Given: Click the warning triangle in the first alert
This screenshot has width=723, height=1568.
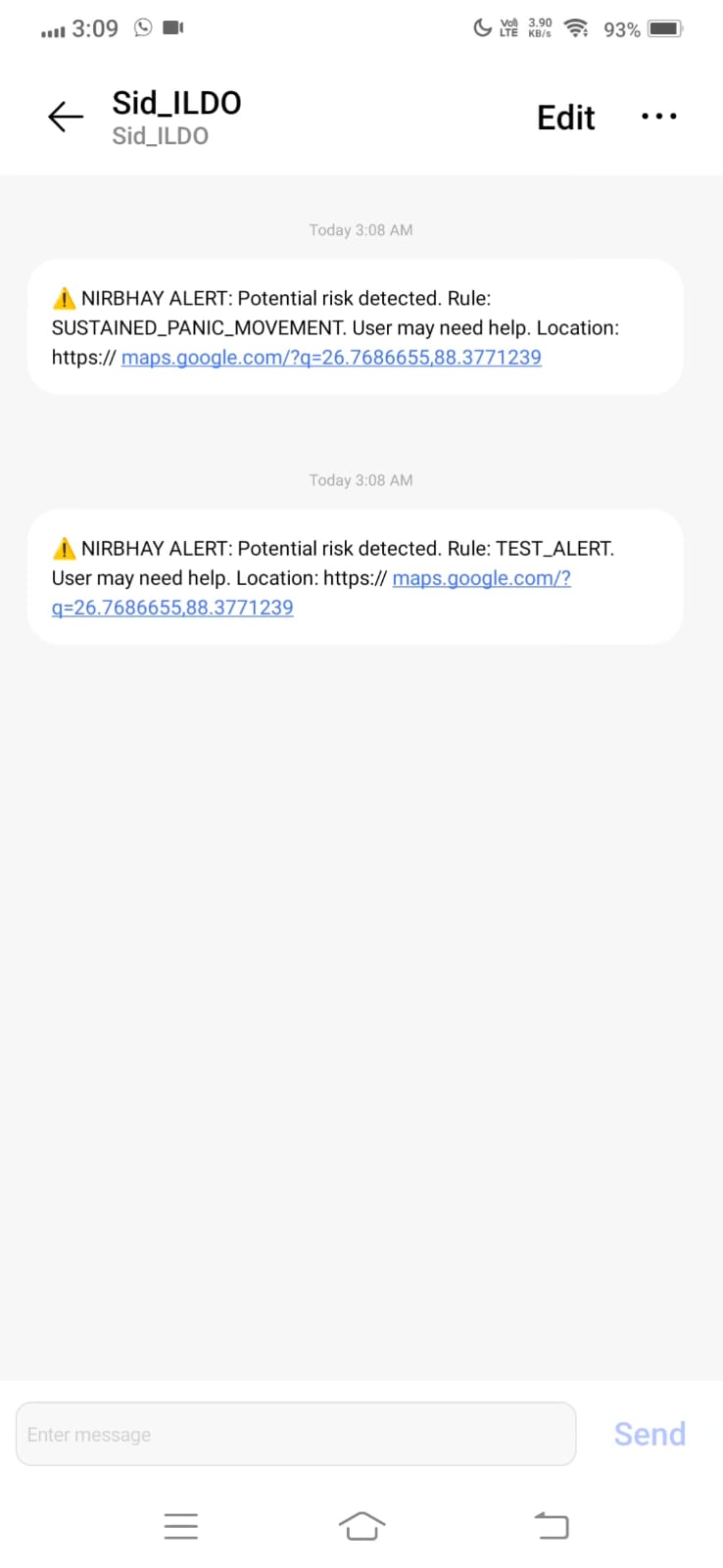Looking at the screenshot, I should click(x=64, y=298).
